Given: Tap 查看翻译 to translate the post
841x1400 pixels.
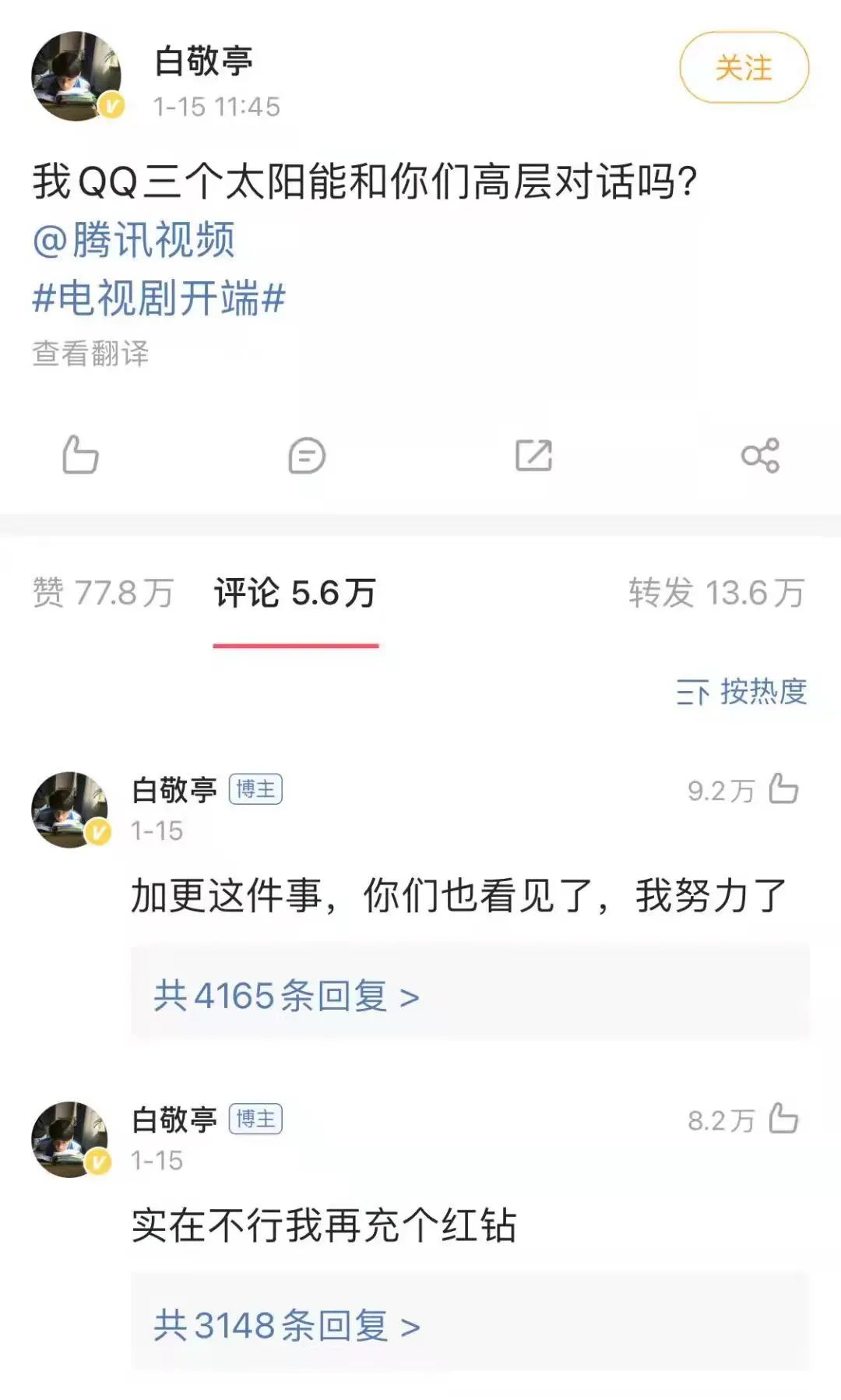Looking at the screenshot, I should [x=90, y=354].
